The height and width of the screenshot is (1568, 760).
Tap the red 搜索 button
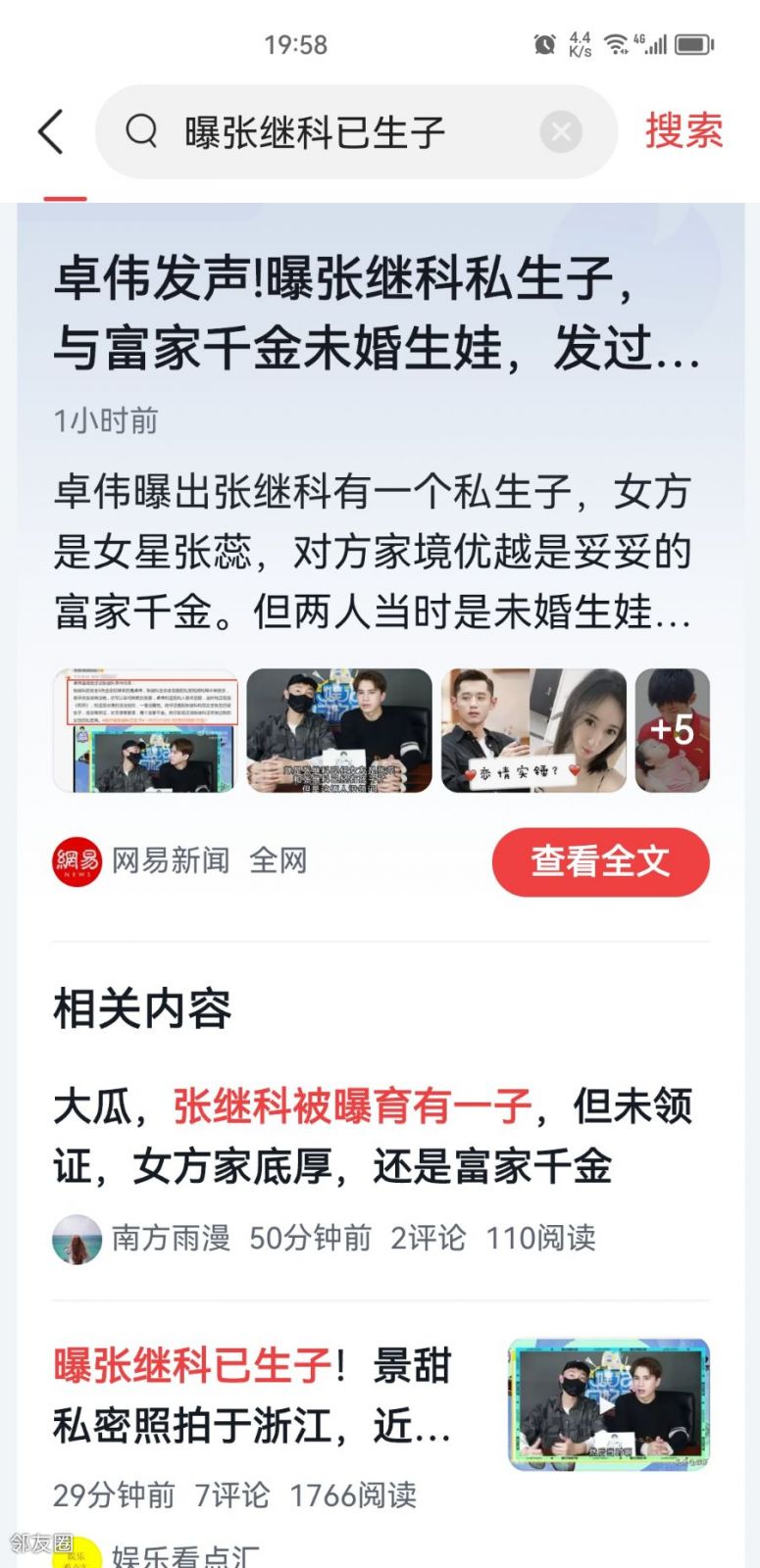point(684,131)
